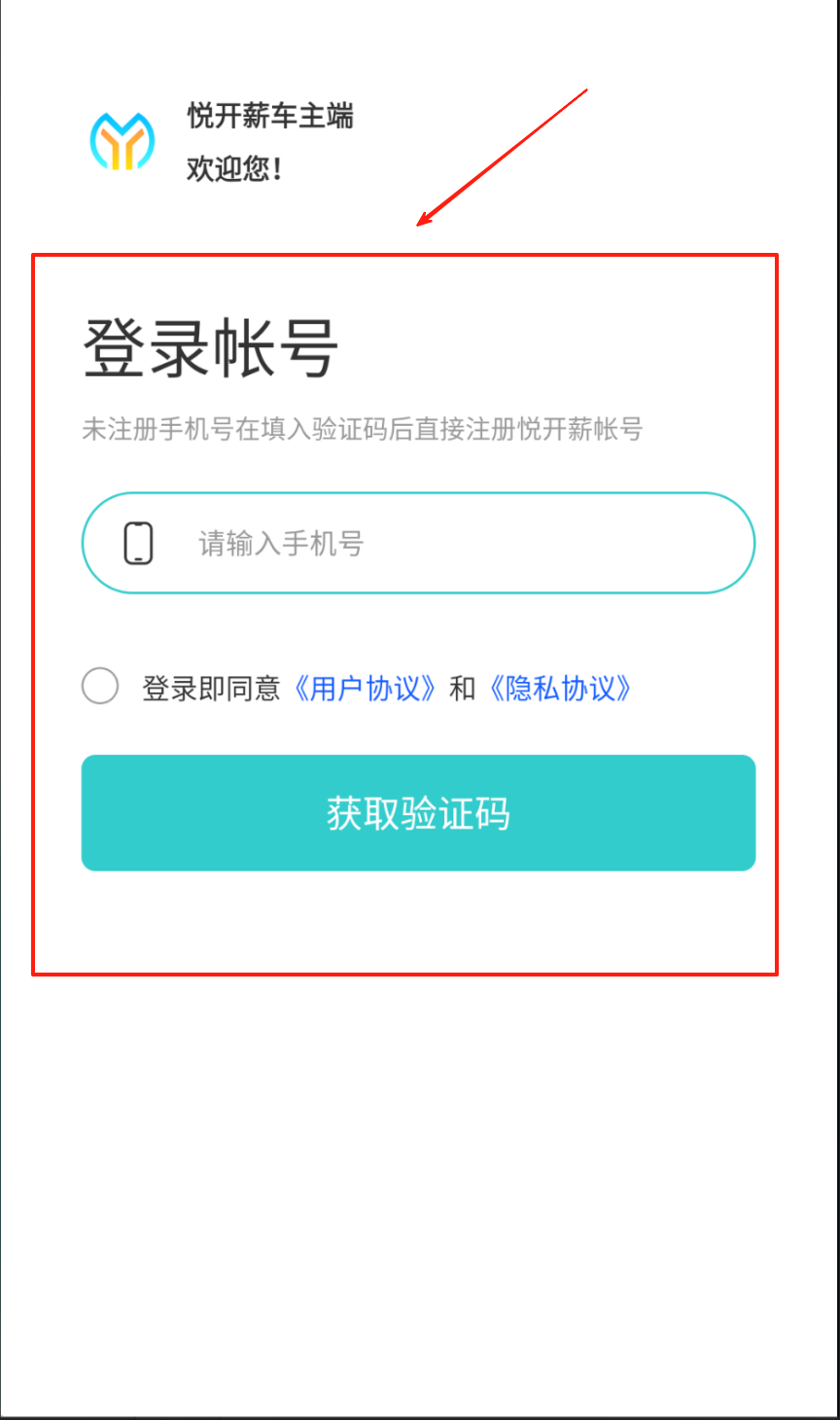Viewport: 840px width, 1420px height.
Task: Open the 《隐私协议》 link
Action: [560, 689]
